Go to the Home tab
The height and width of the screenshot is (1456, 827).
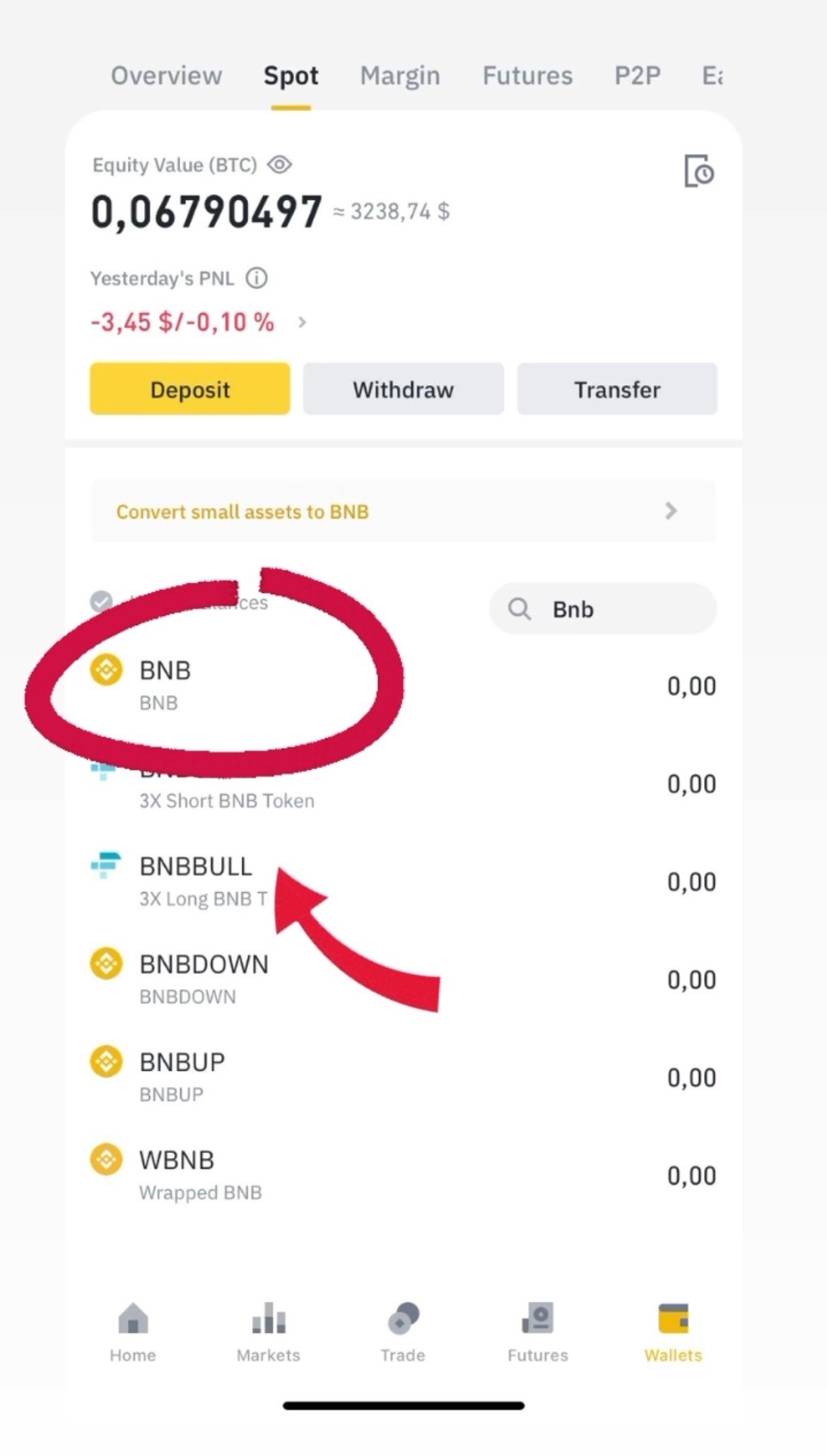pyautogui.click(x=133, y=1333)
